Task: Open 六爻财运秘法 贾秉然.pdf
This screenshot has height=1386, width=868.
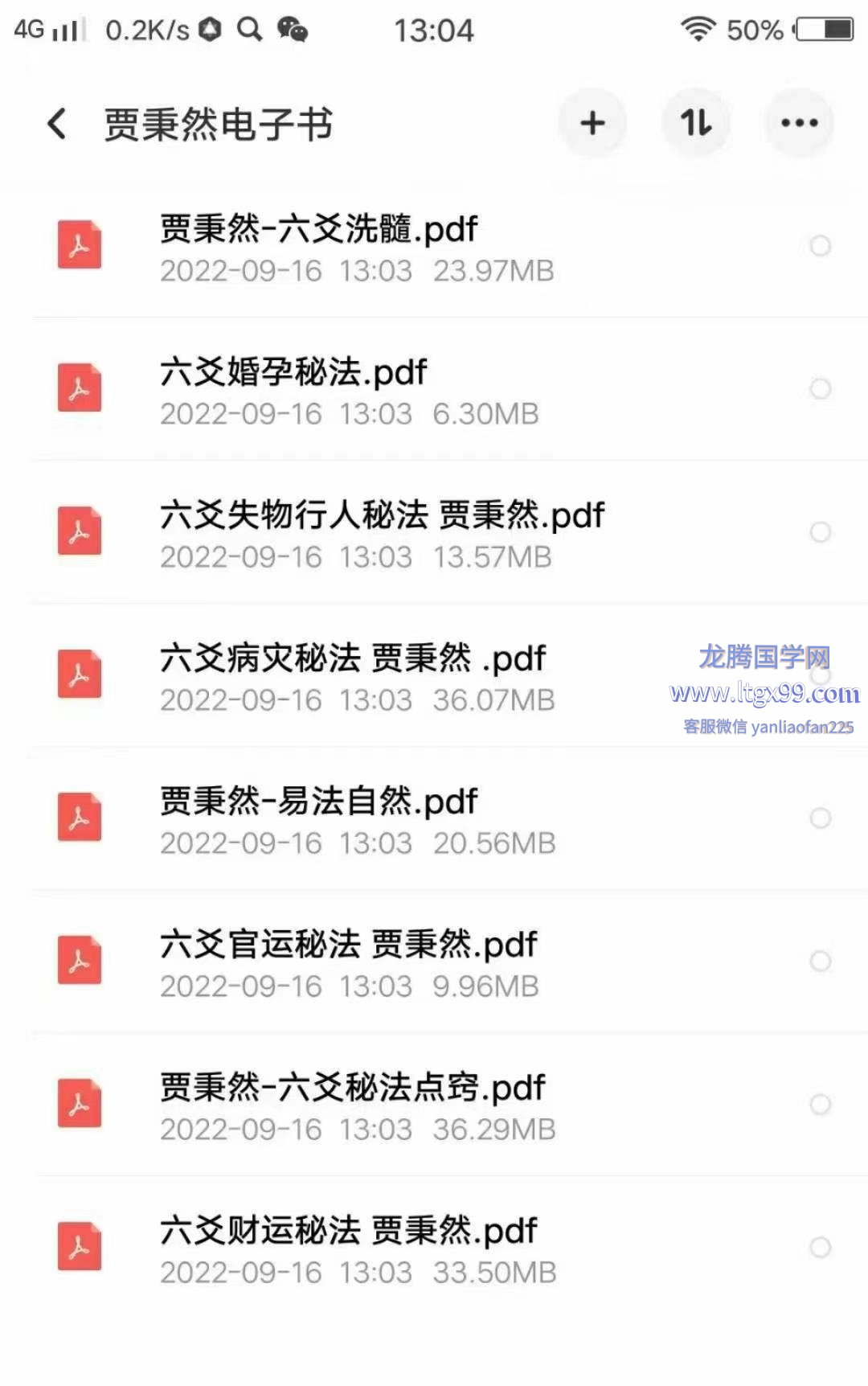Action: [348, 1232]
